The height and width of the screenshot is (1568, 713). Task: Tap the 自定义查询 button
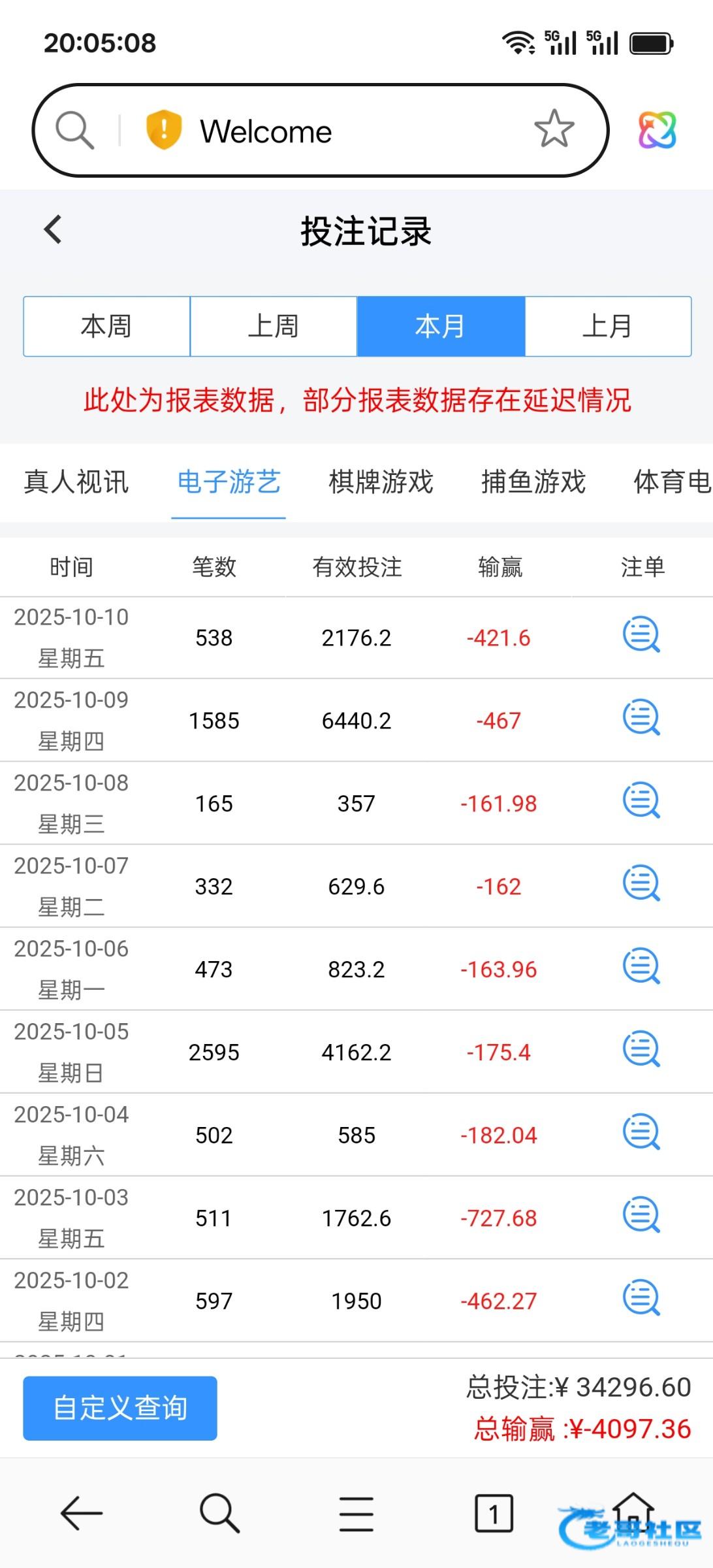pyautogui.click(x=120, y=1408)
